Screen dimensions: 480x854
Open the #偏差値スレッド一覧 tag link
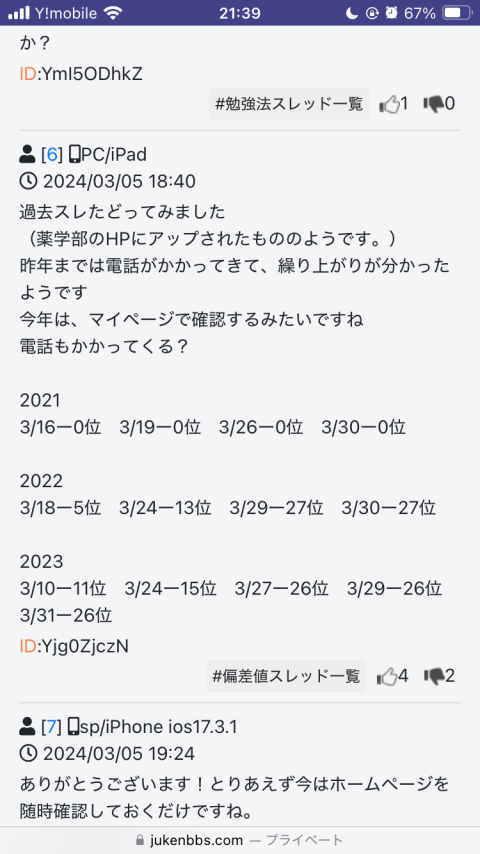point(286,676)
